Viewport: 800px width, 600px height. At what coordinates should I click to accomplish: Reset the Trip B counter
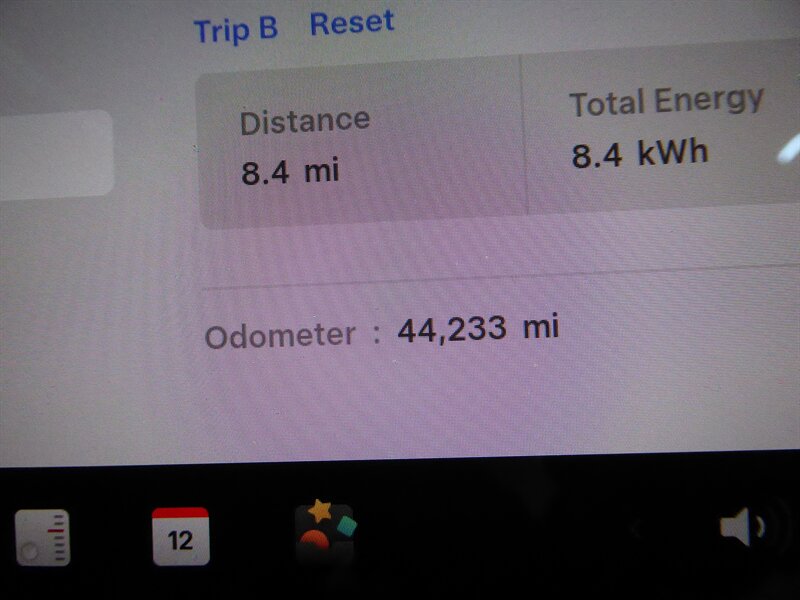[x=351, y=22]
